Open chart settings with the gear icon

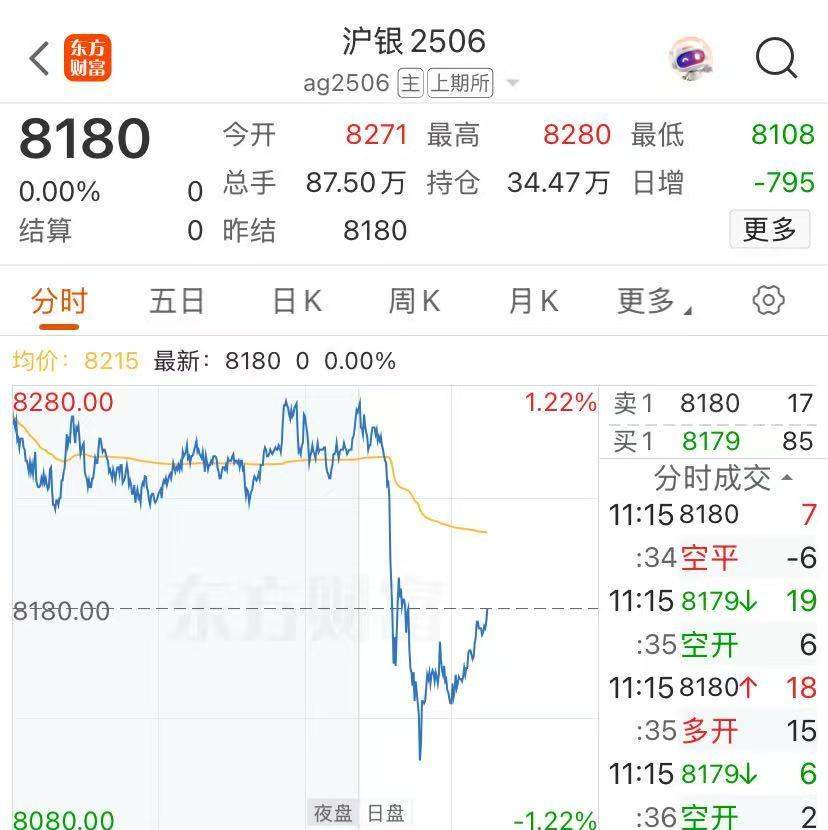(x=768, y=300)
